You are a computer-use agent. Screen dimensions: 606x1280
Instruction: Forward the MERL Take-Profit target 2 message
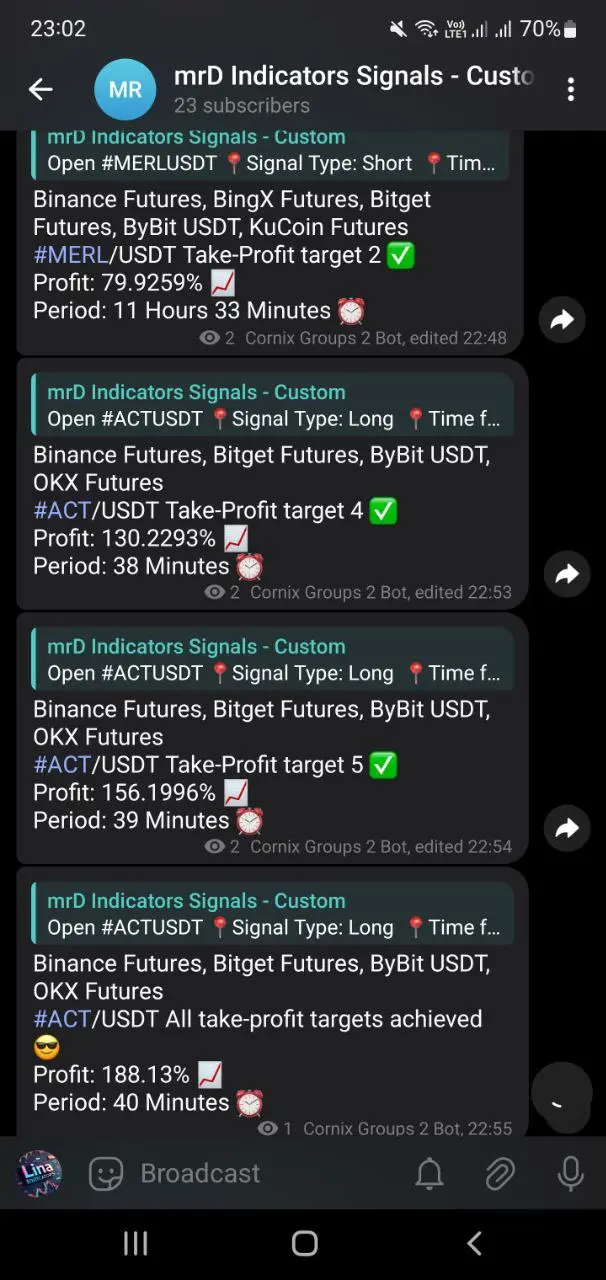pos(562,319)
